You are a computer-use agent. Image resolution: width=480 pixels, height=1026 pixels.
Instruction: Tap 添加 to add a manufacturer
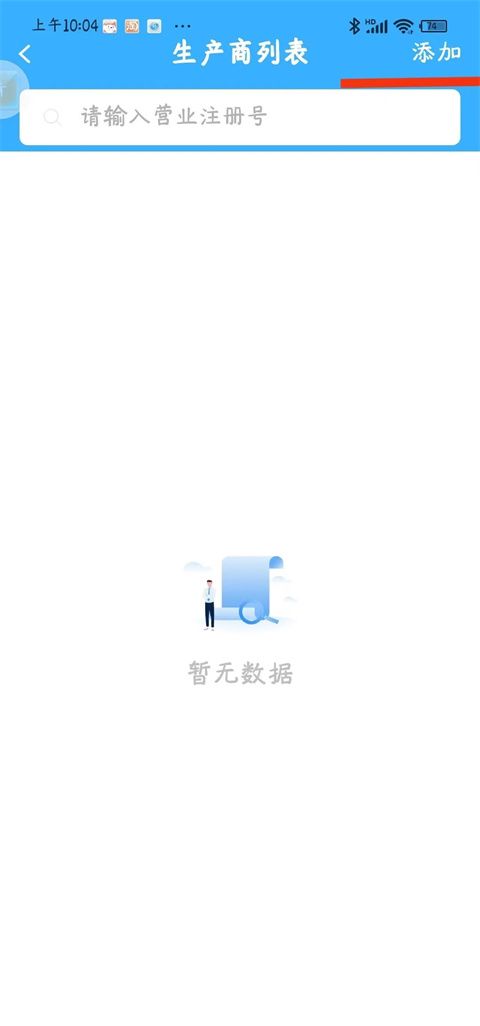[x=437, y=53]
